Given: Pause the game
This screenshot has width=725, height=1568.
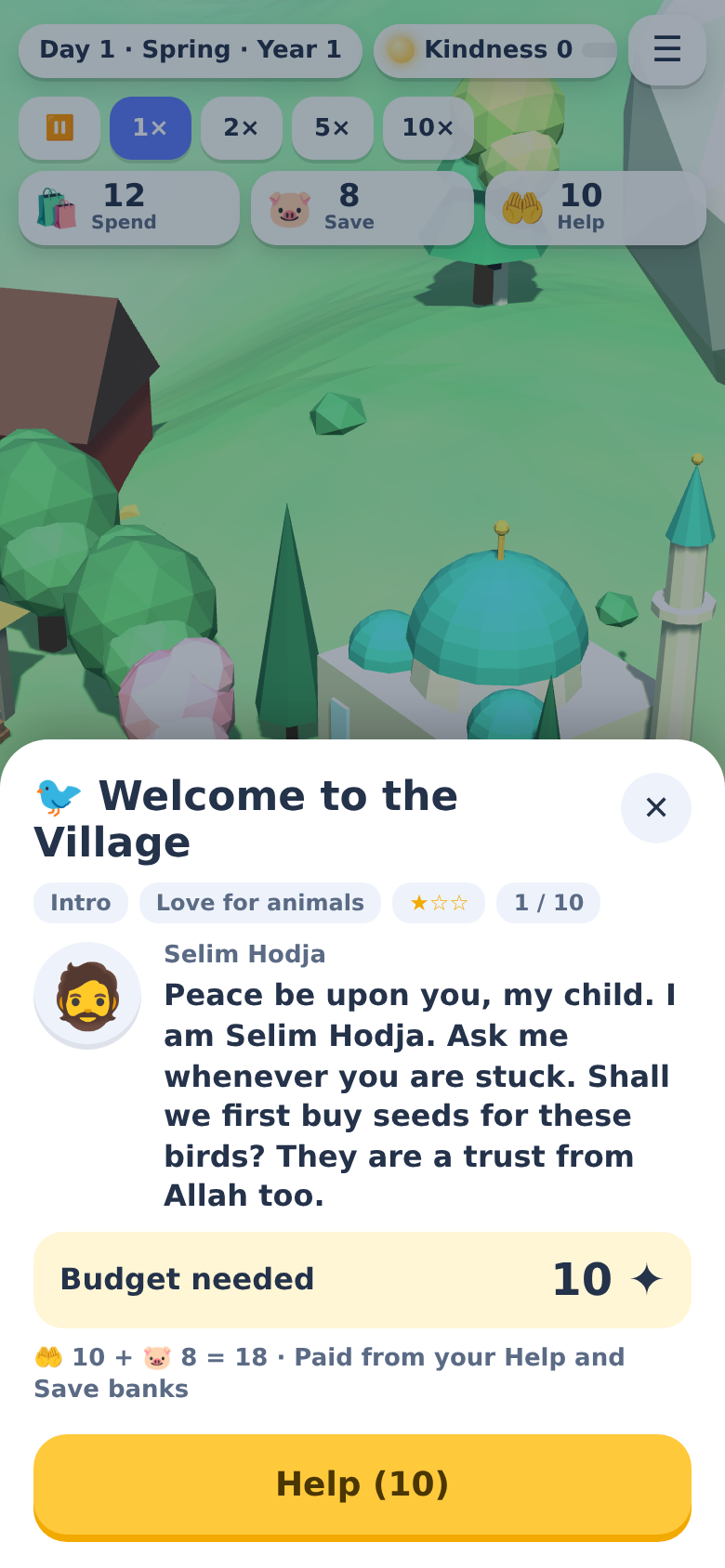Looking at the screenshot, I should [59, 127].
